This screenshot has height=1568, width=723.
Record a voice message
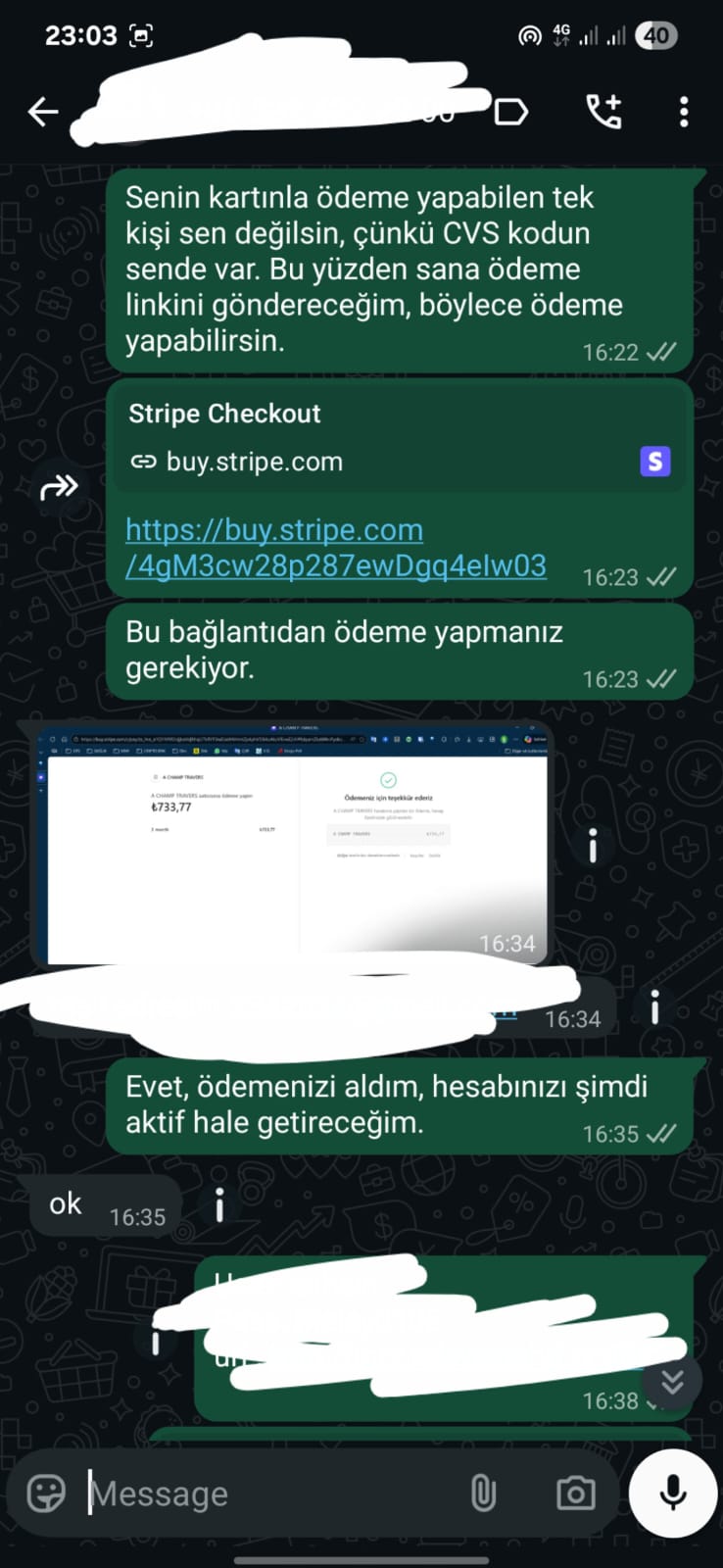(x=673, y=1494)
